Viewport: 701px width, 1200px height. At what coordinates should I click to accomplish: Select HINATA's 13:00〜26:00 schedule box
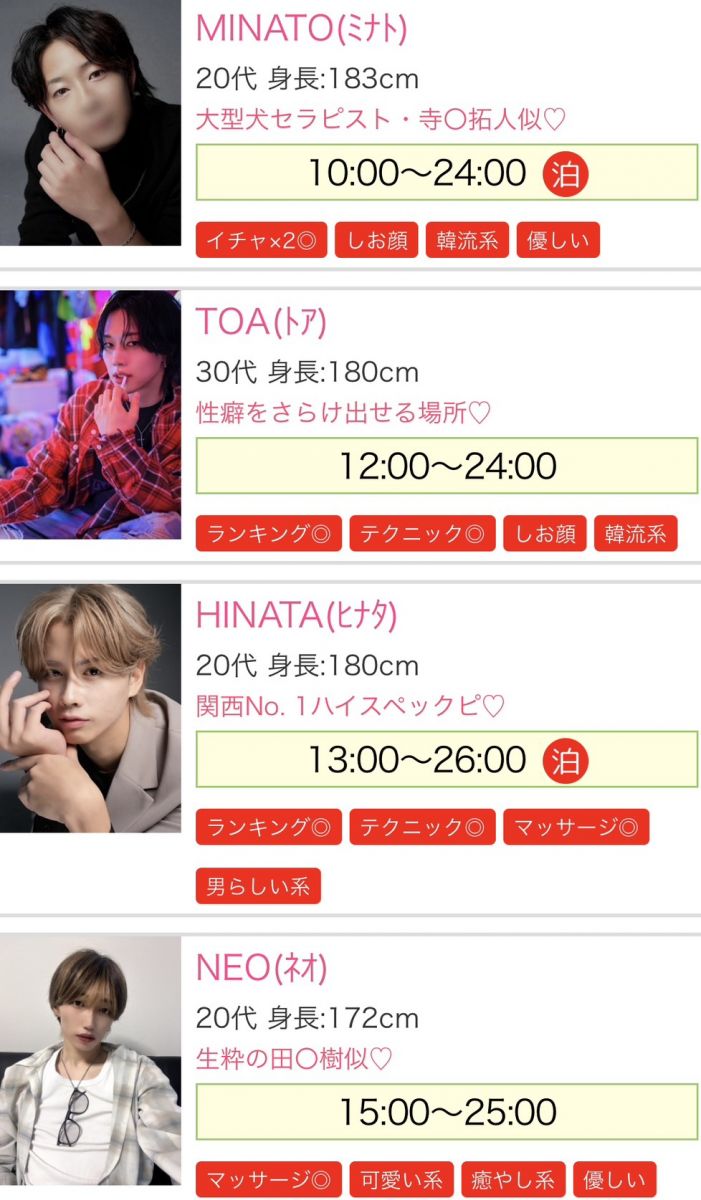[x=446, y=760]
